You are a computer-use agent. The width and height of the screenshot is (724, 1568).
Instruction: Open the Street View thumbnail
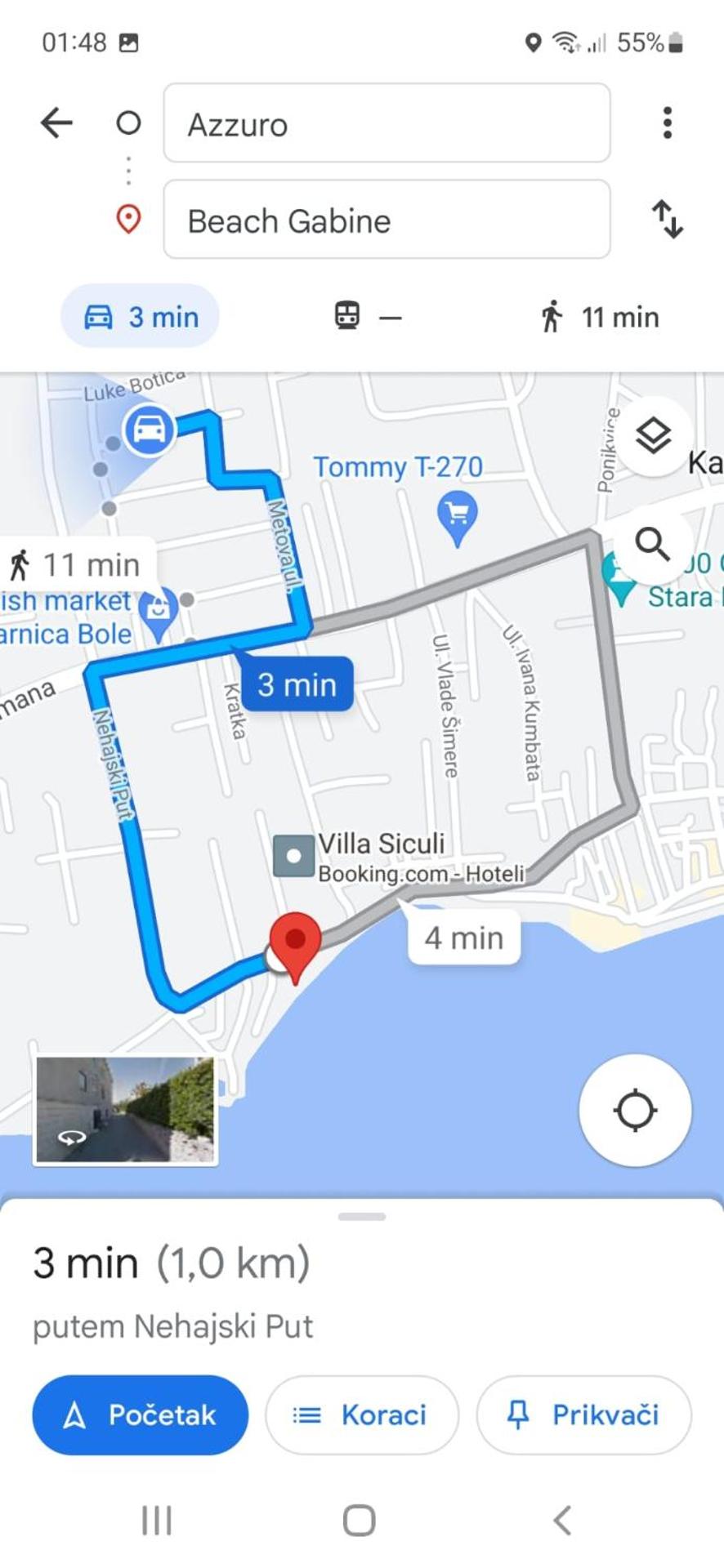pyautogui.click(x=125, y=1109)
